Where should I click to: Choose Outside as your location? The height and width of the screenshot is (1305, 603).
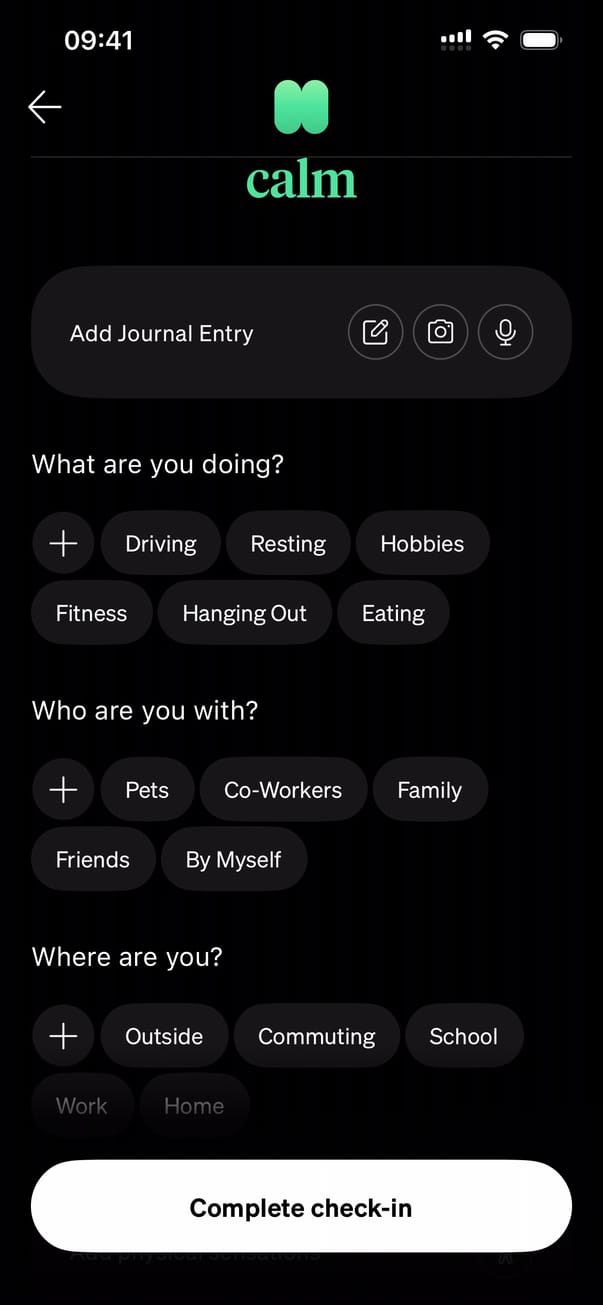[x=164, y=1036]
